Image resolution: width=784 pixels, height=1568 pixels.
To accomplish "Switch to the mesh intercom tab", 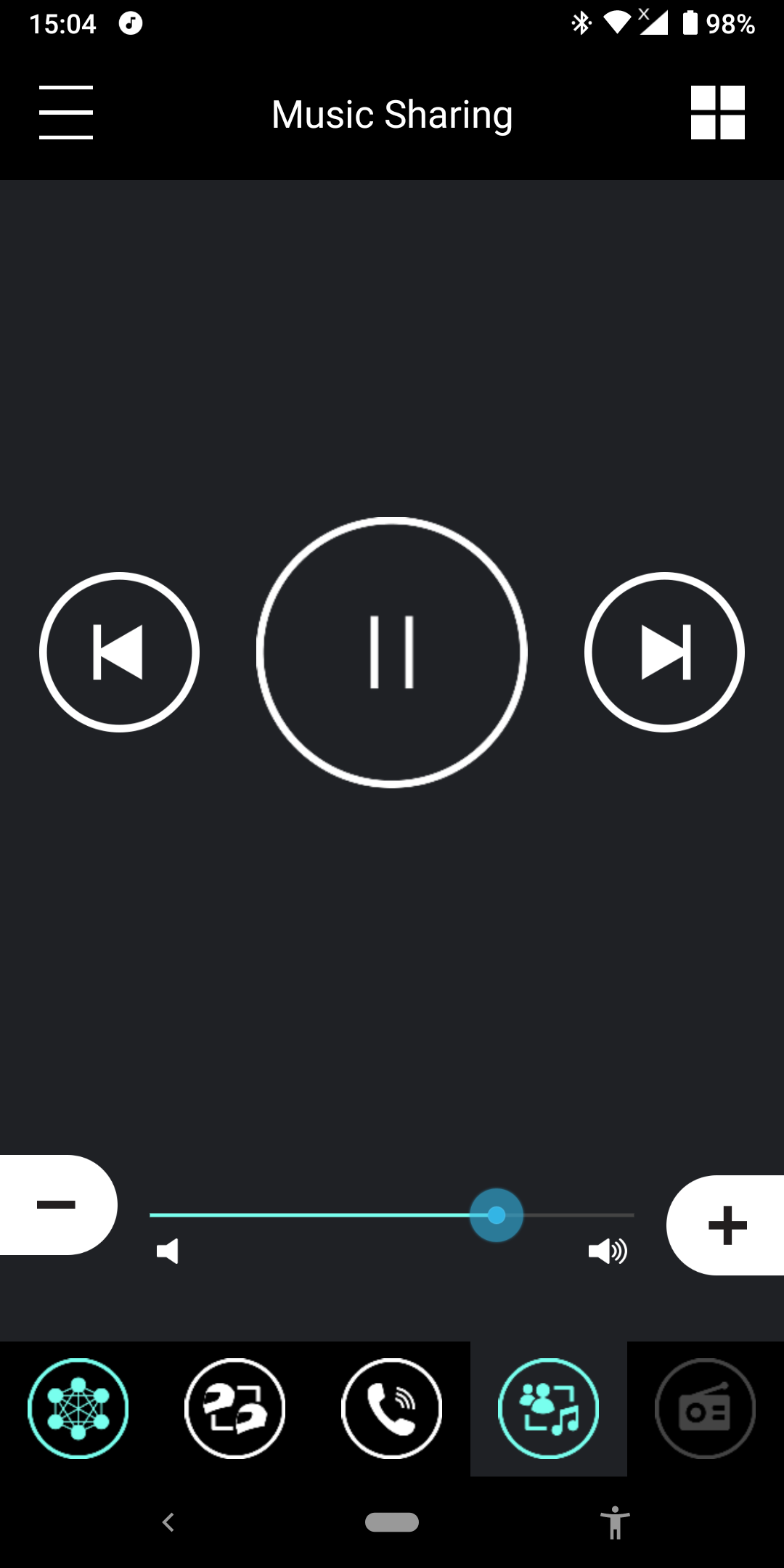I will [x=78, y=1408].
